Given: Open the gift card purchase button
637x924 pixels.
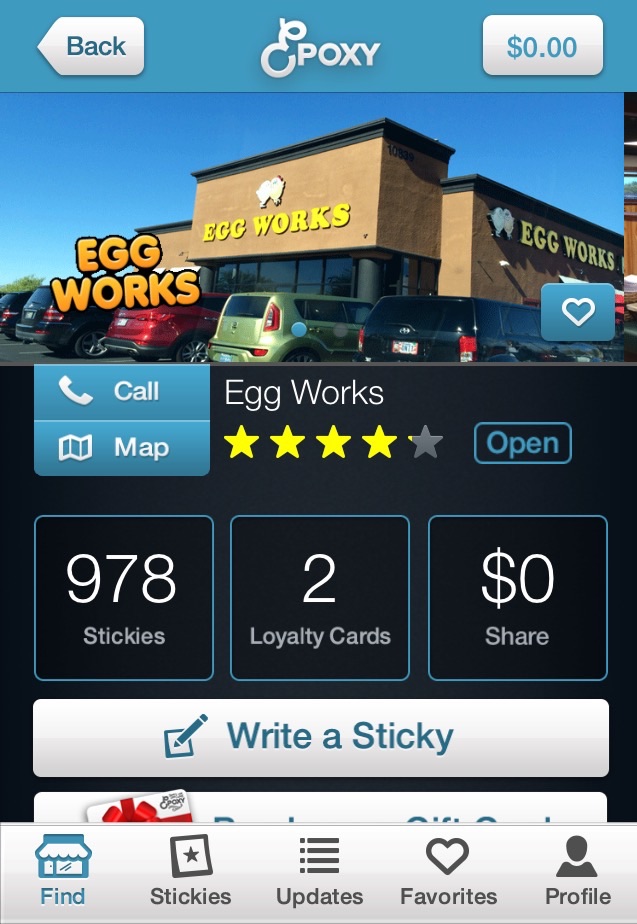Looking at the screenshot, I should coord(320,808).
